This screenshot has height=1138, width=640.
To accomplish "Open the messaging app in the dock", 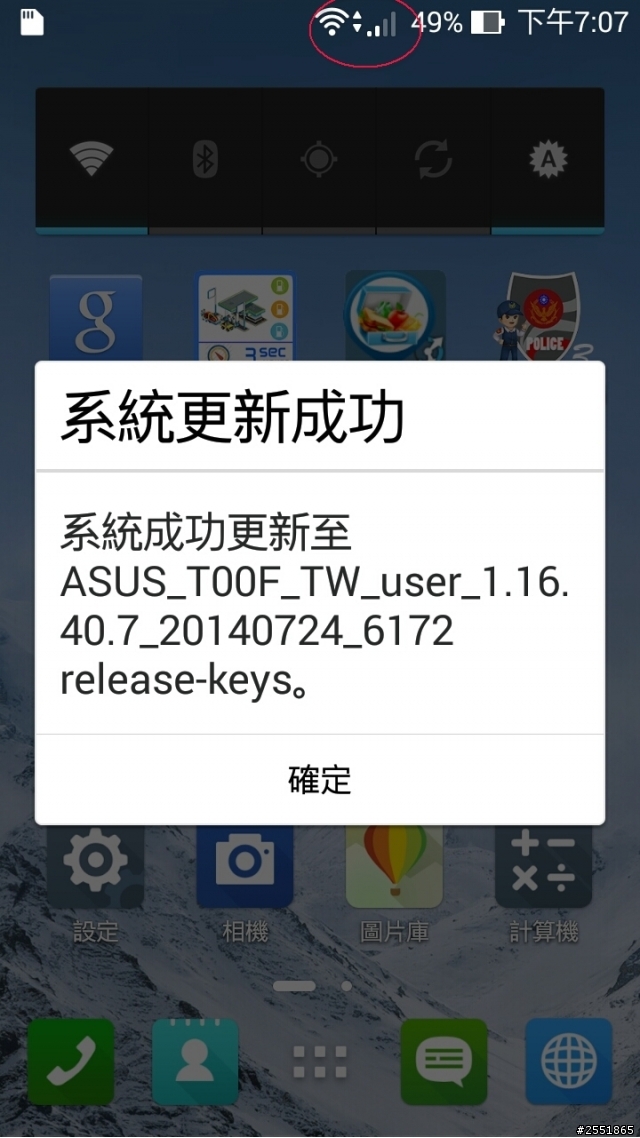I will coord(443,1062).
